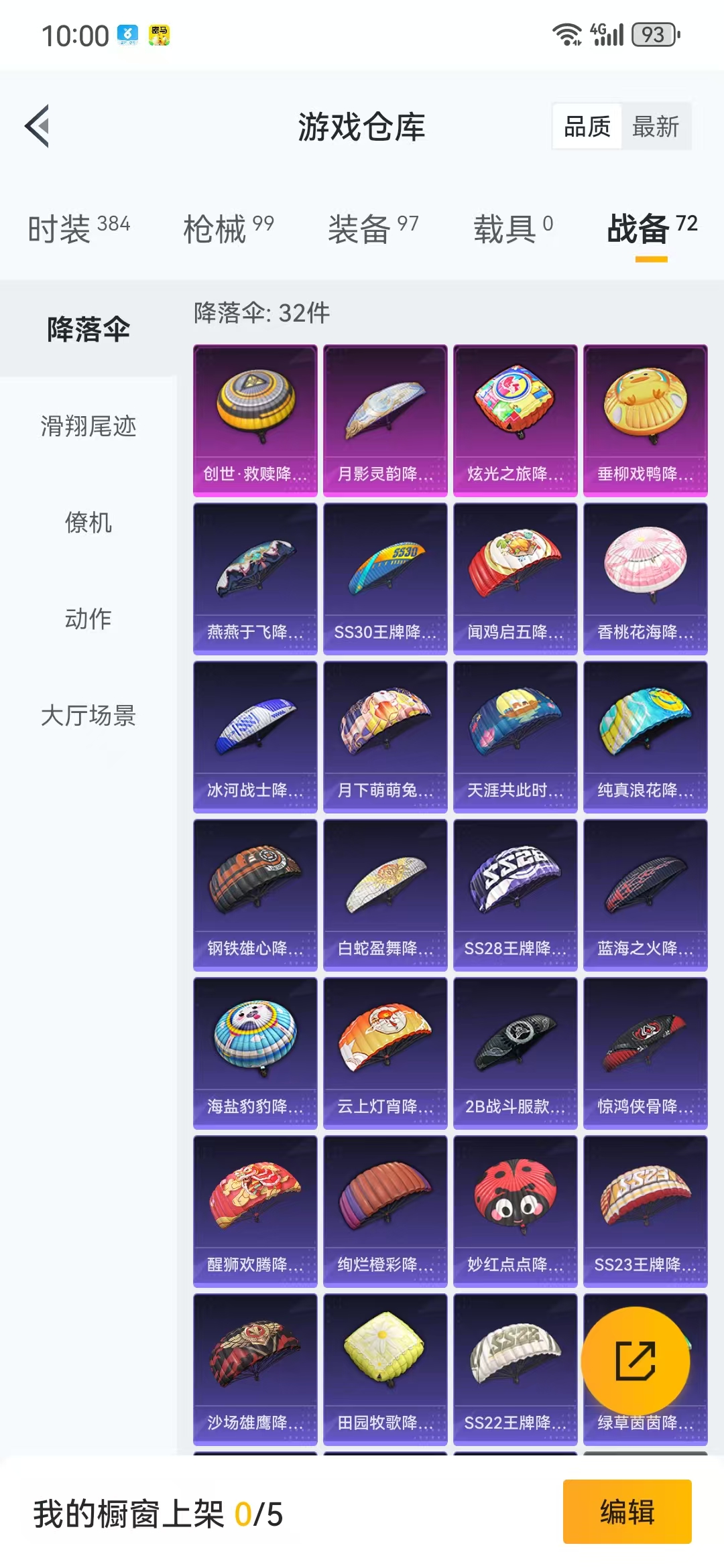Open the 2B战斗服款 parachute item
The image size is (724, 1568).
tap(516, 1053)
